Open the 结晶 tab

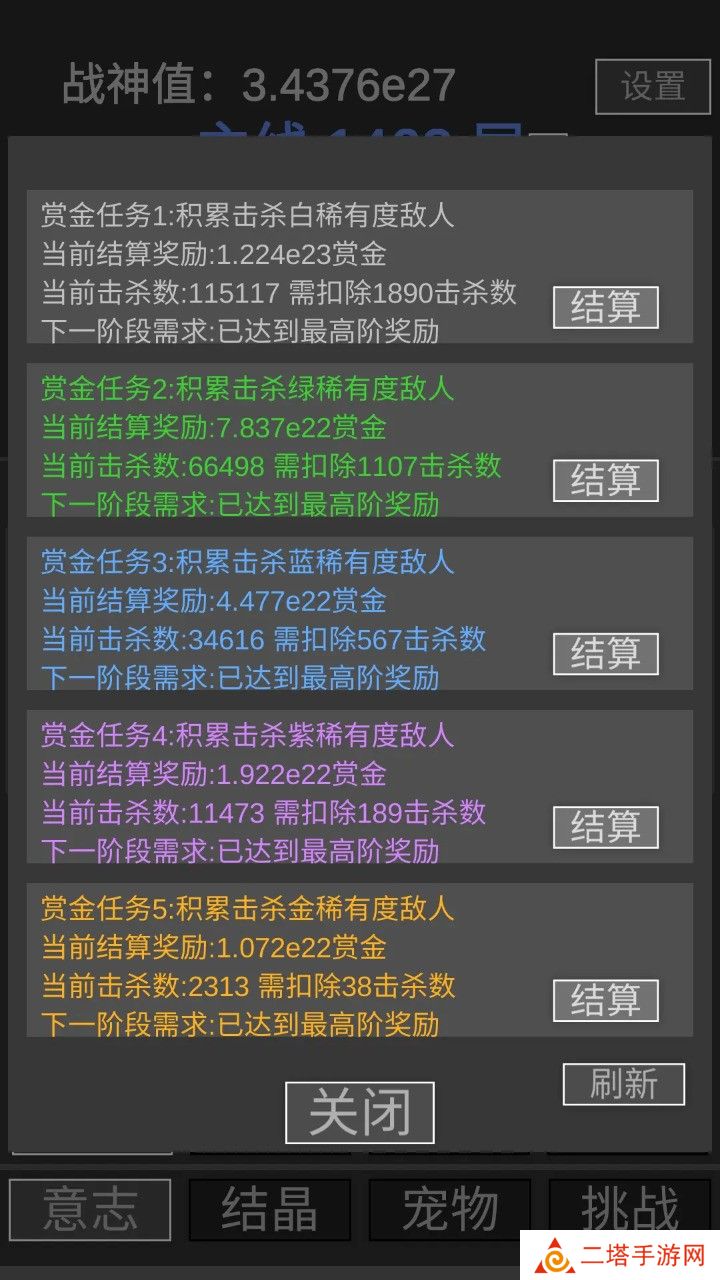point(270,1209)
